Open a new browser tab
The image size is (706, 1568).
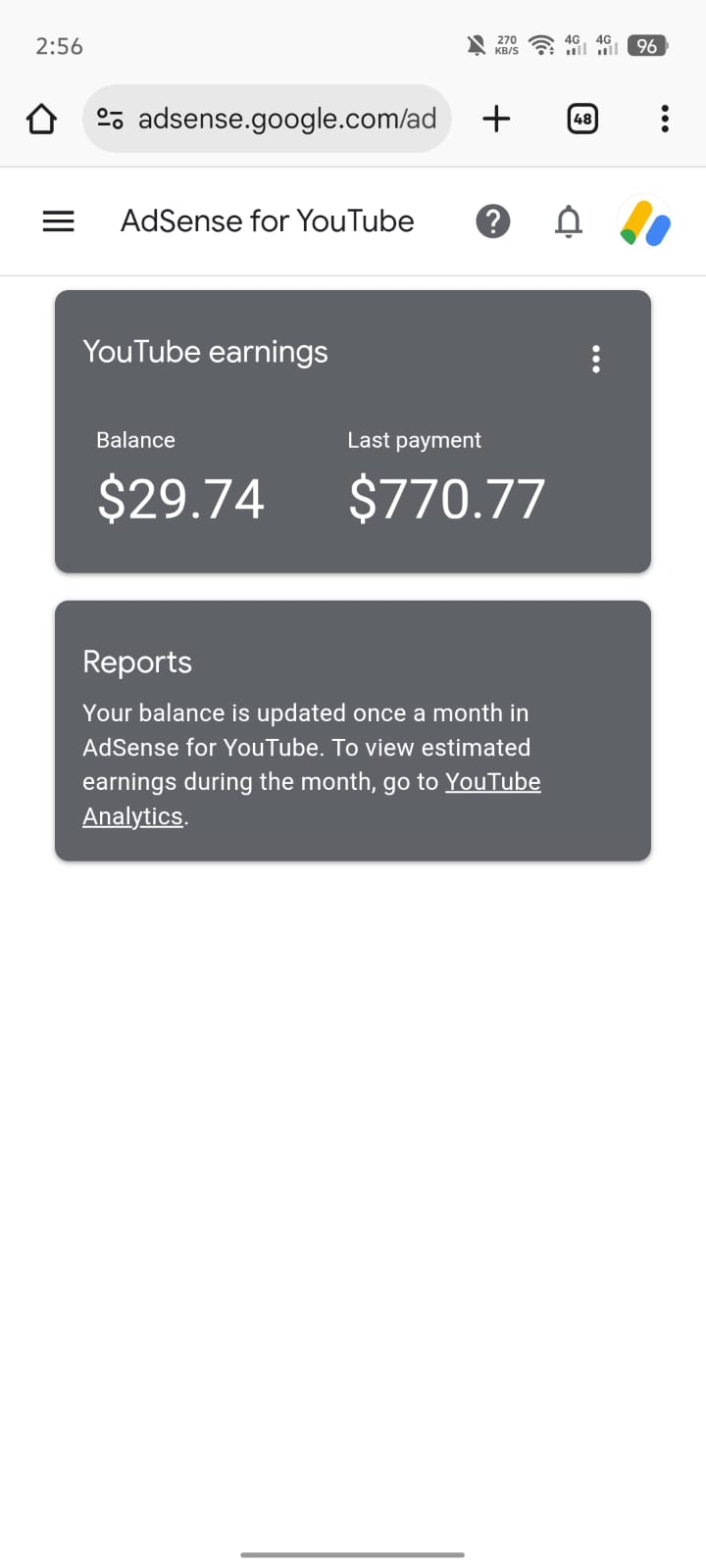496,119
